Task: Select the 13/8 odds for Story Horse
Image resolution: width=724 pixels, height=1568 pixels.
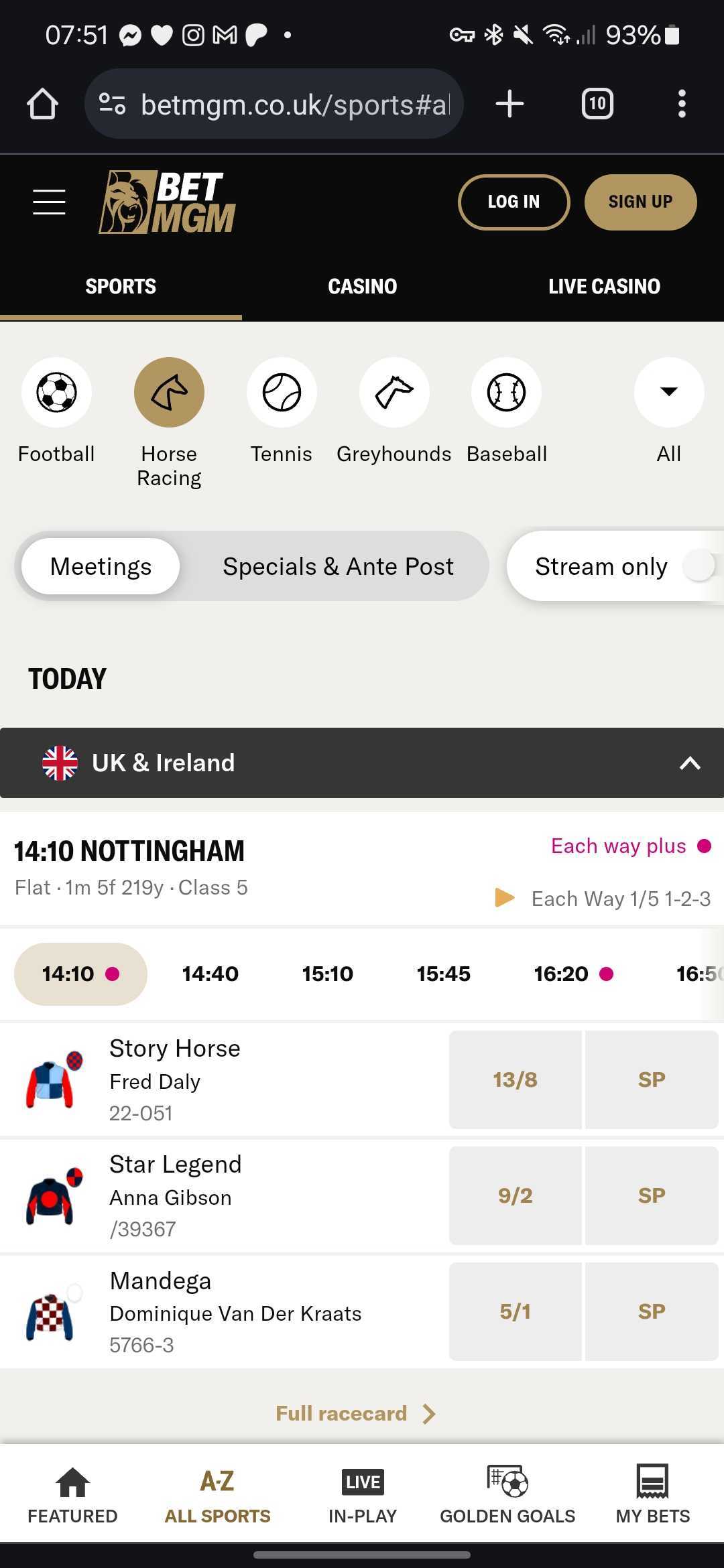Action: [516, 1080]
